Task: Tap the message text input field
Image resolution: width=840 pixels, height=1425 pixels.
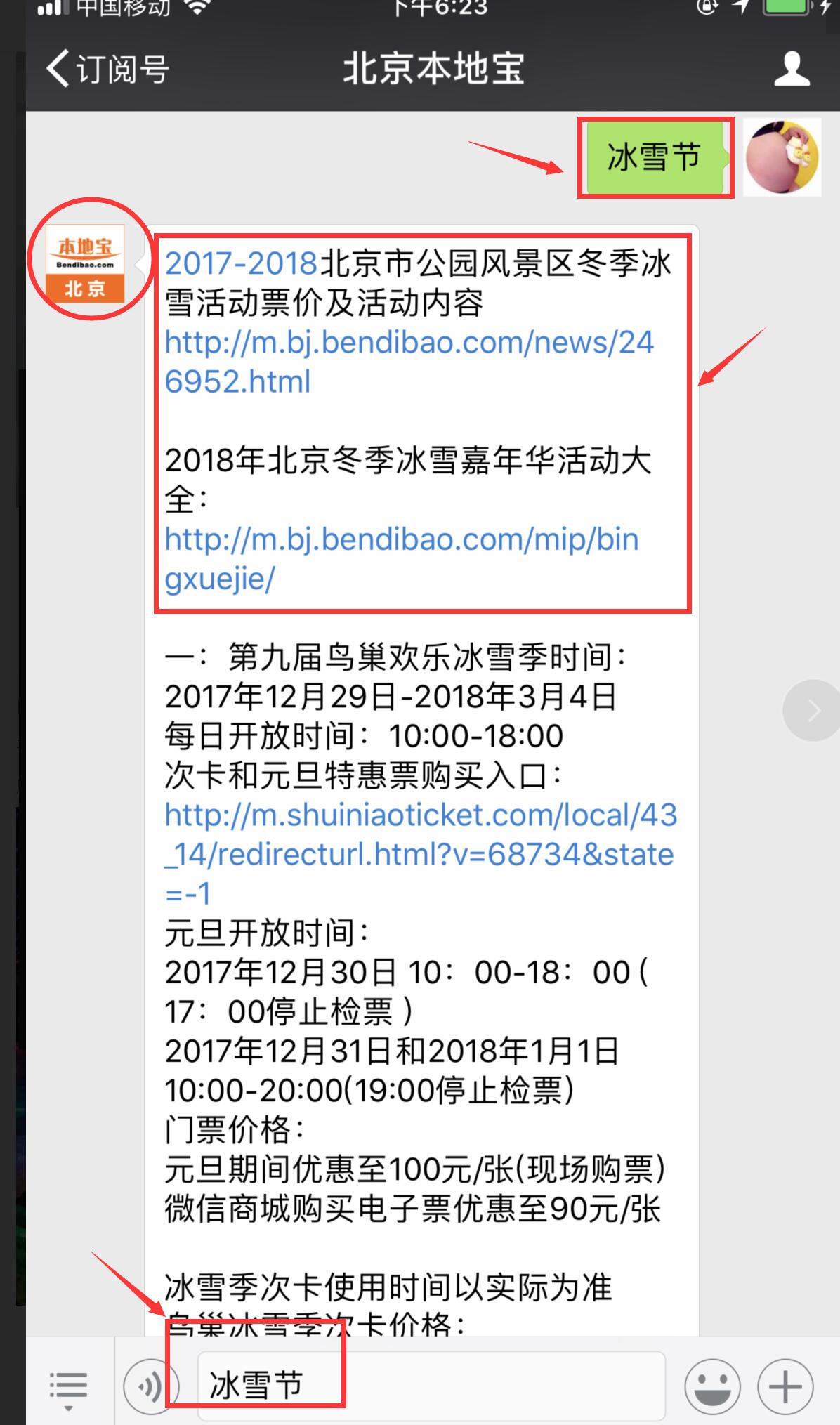Action: (431, 1385)
